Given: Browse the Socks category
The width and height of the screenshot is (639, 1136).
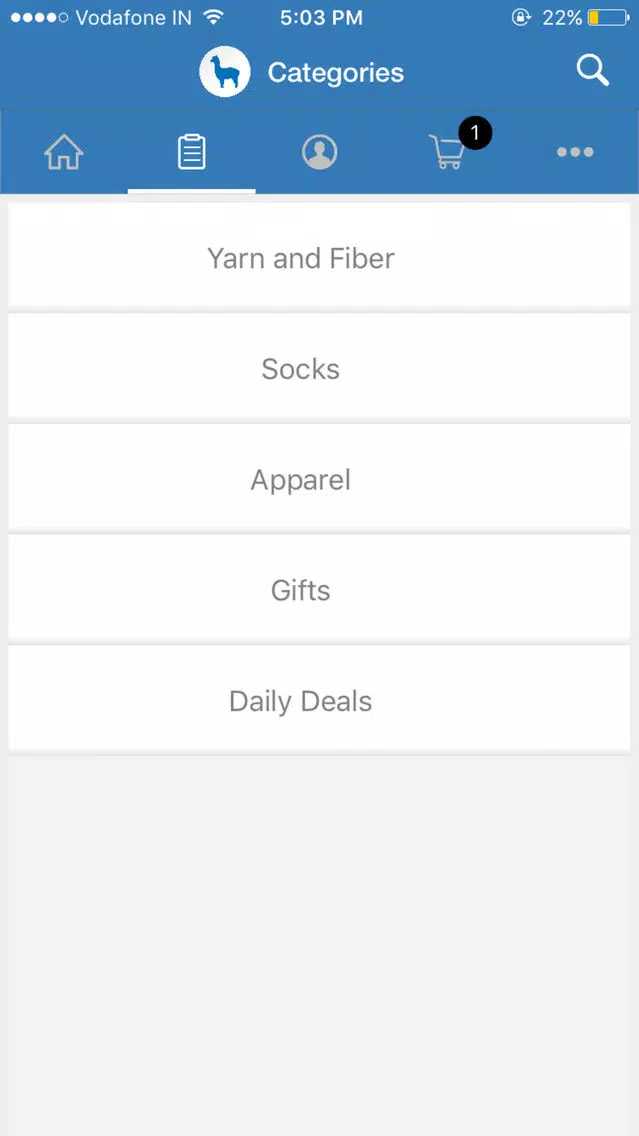Looking at the screenshot, I should click(319, 367).
